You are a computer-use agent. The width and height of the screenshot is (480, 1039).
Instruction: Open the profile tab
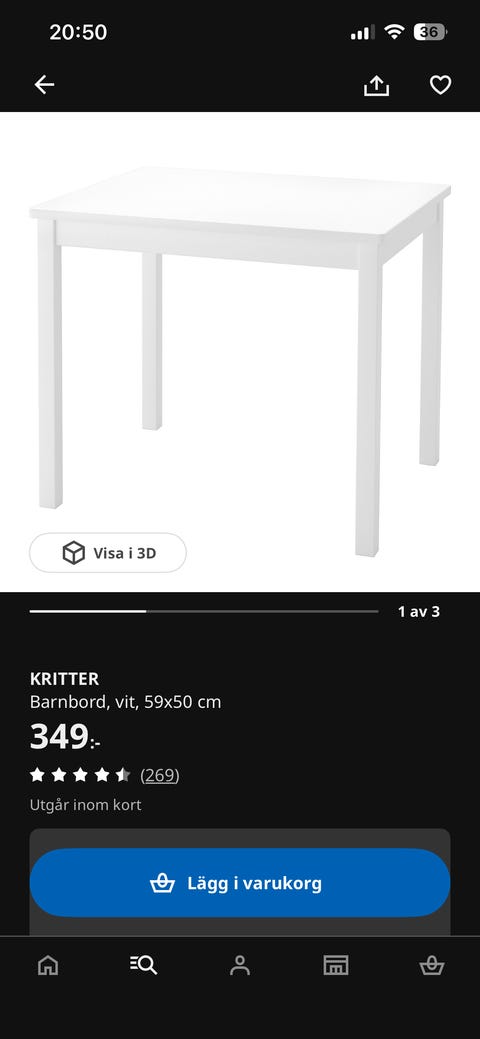240,965
